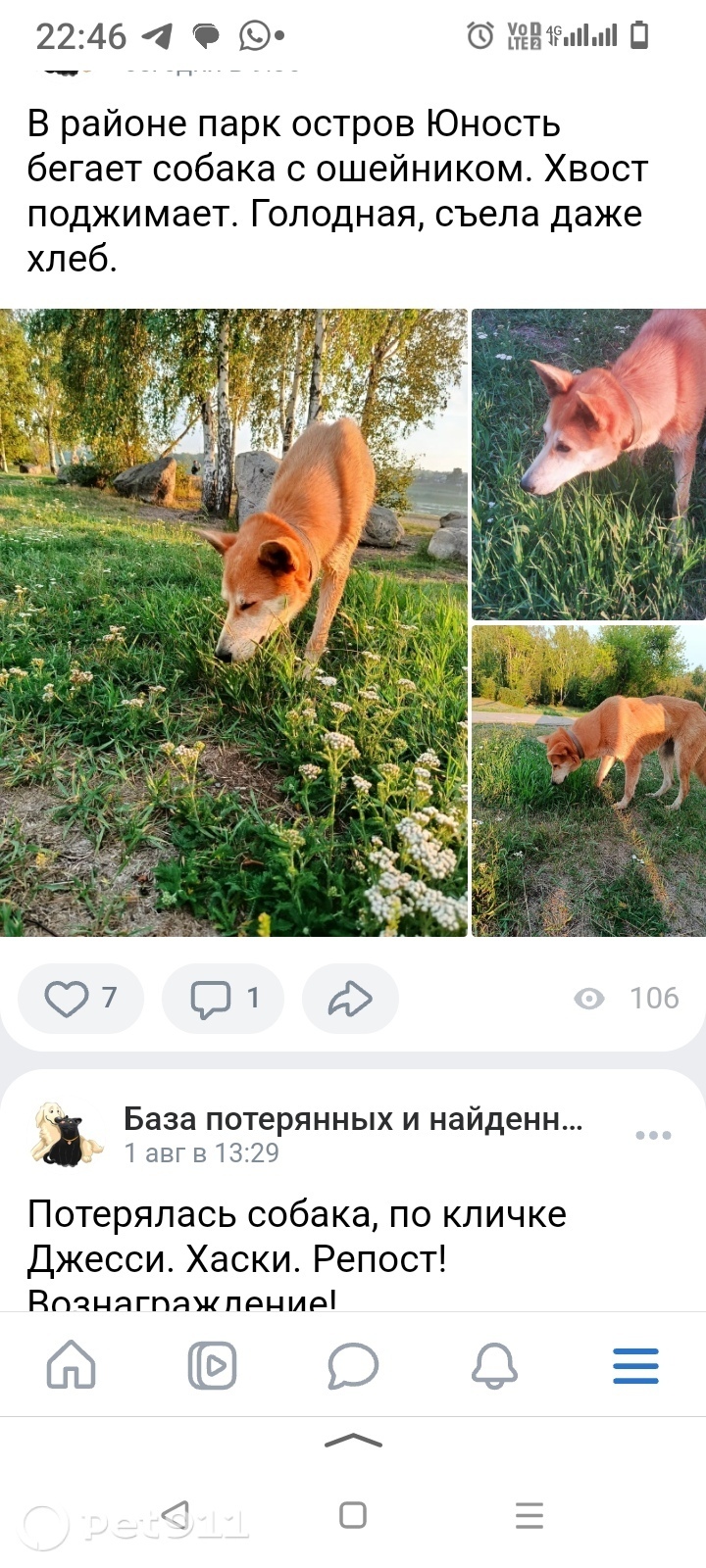
Task: Tap the system home button
Action: coord(353,1515)
